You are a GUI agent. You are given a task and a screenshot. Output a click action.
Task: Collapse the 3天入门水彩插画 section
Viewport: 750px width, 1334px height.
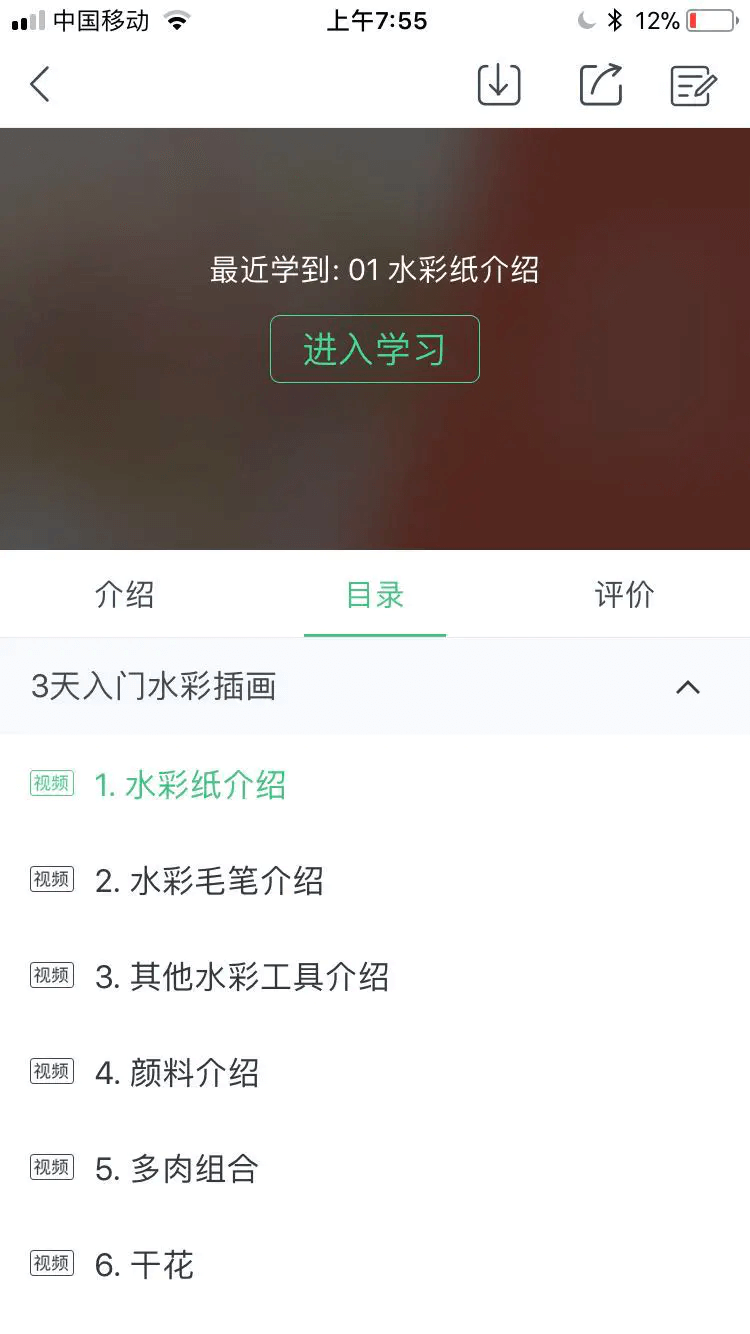click(688, 687)
